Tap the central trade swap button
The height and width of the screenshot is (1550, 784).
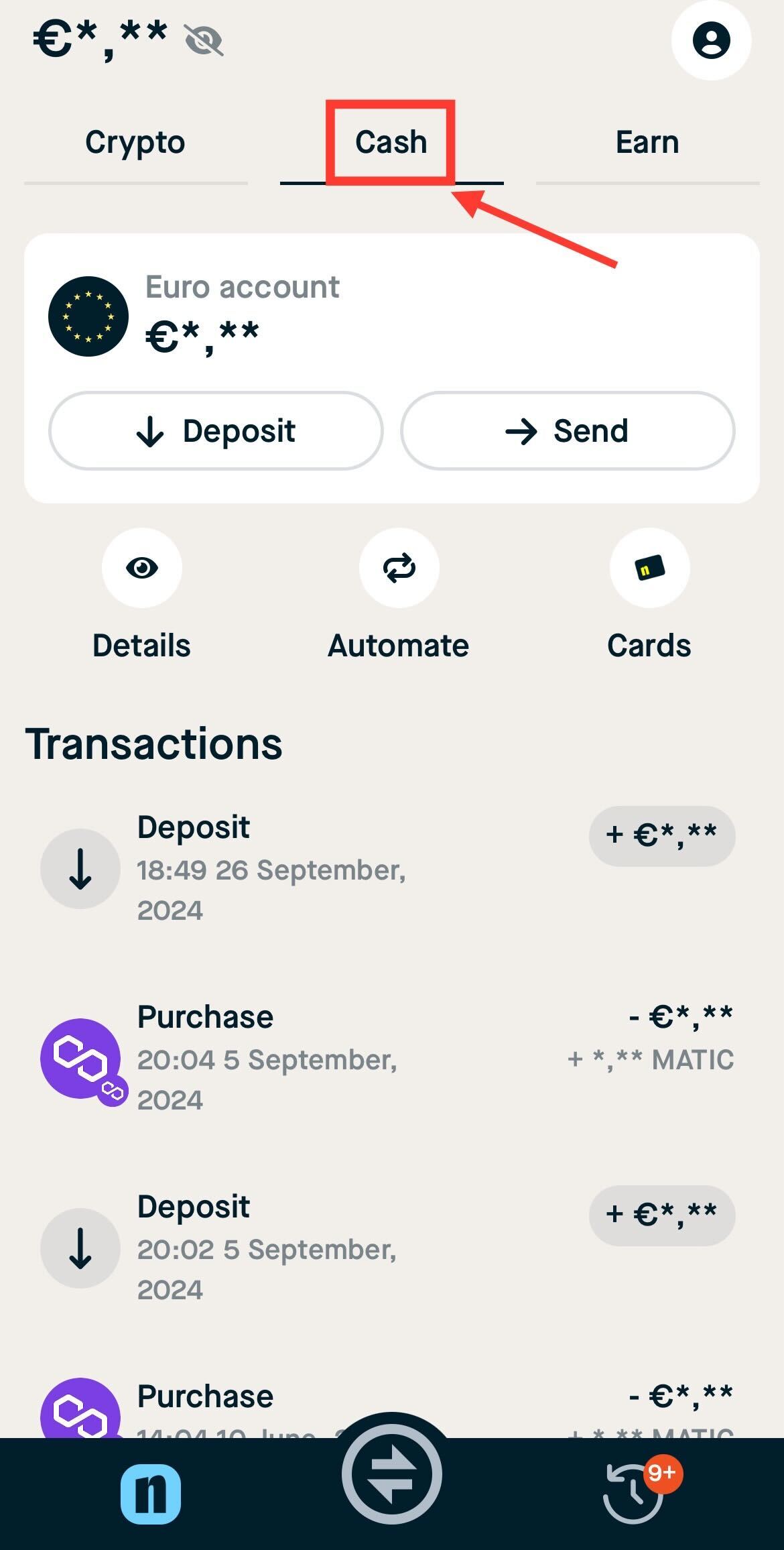(x=392, y=1475)
